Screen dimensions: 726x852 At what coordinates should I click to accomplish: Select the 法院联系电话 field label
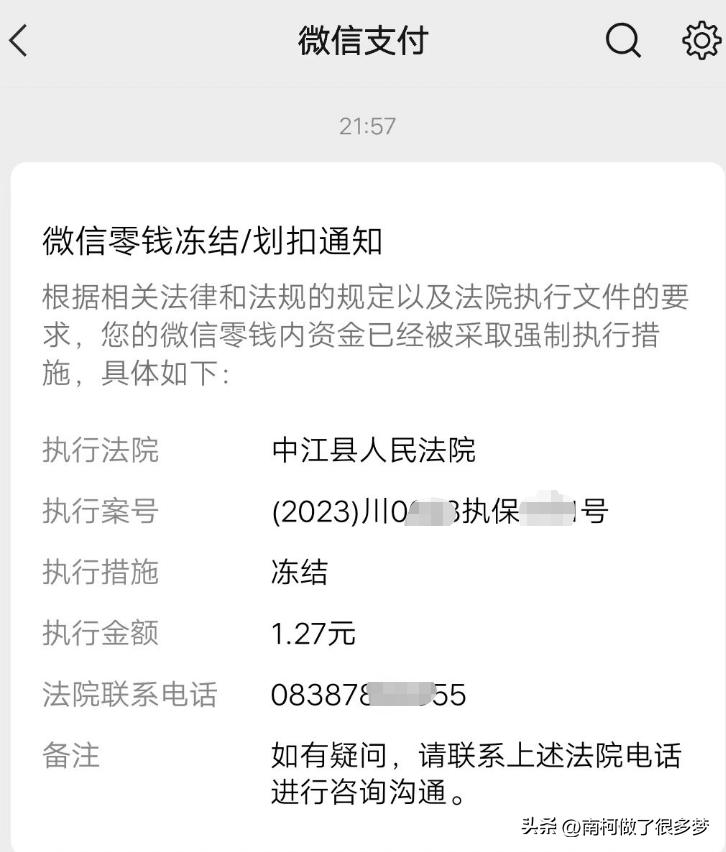click(x=128, y=694)
